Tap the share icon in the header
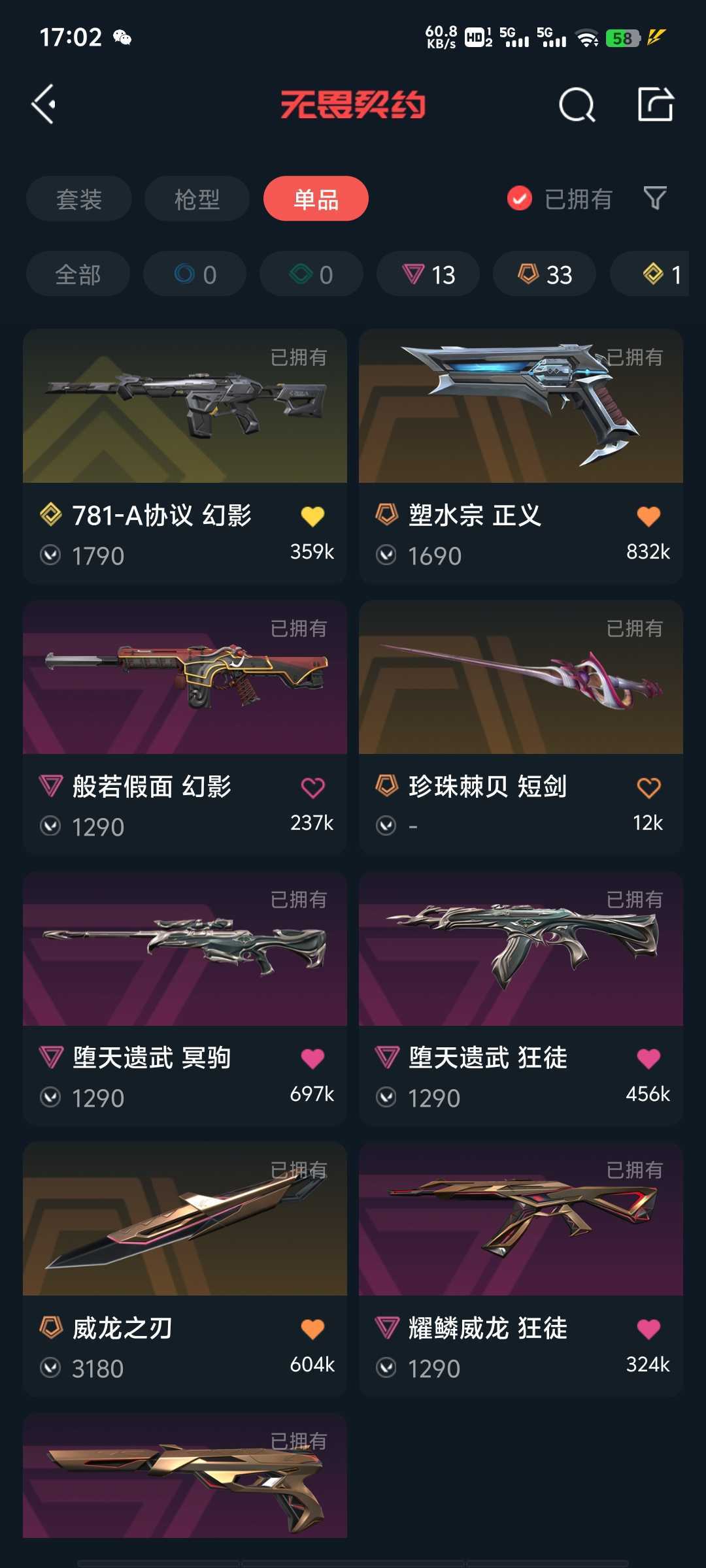 point(656,104)
